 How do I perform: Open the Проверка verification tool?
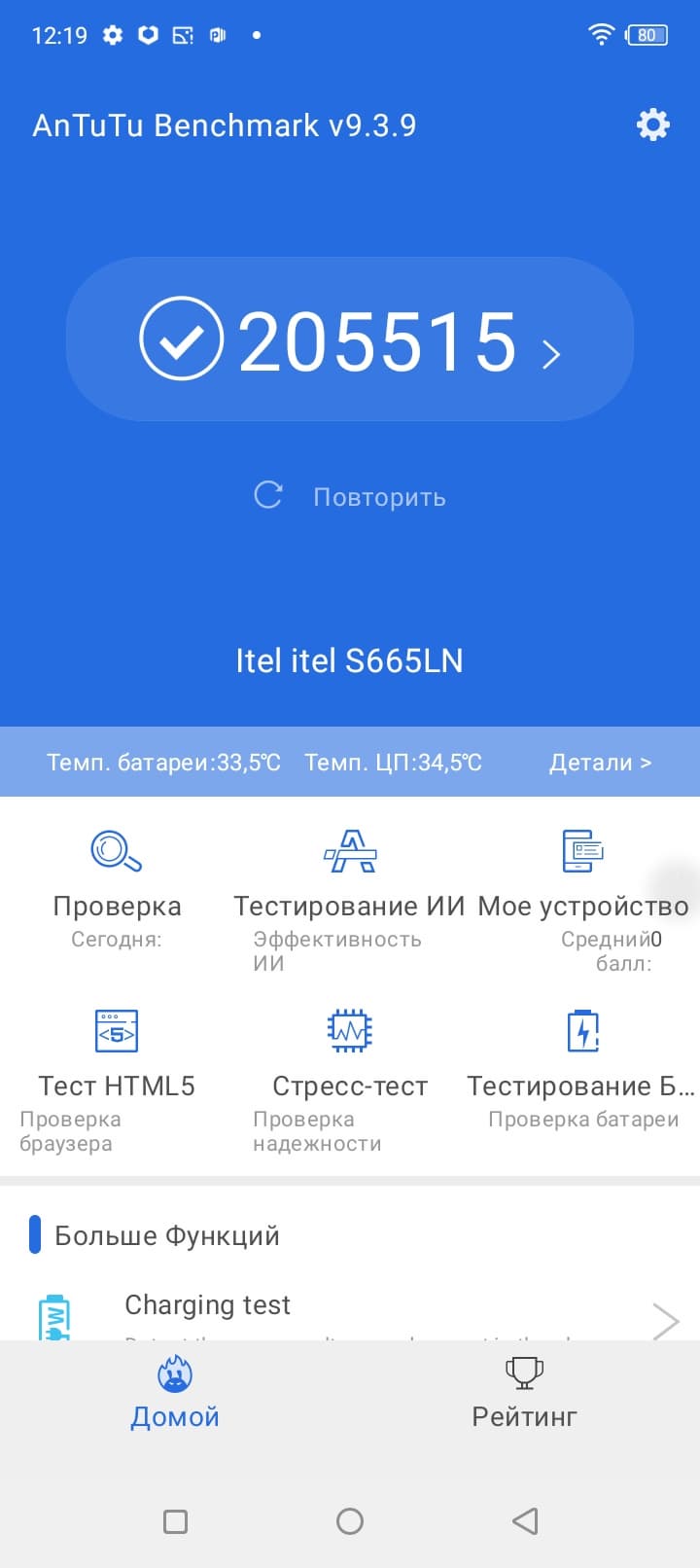[x=117, y=887]
